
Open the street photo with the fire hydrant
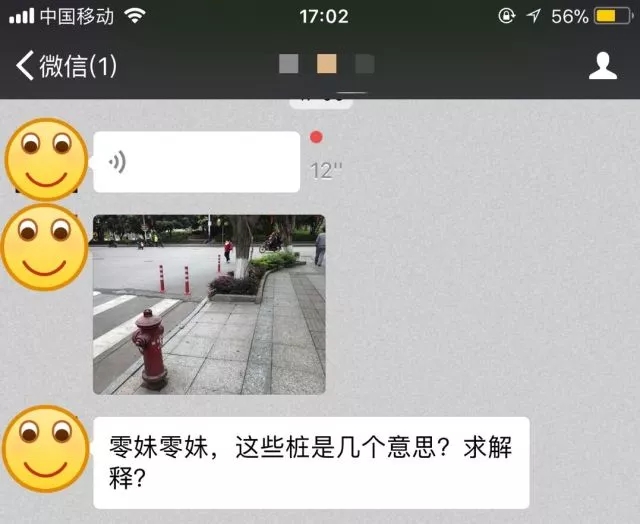tap(209, 304)
